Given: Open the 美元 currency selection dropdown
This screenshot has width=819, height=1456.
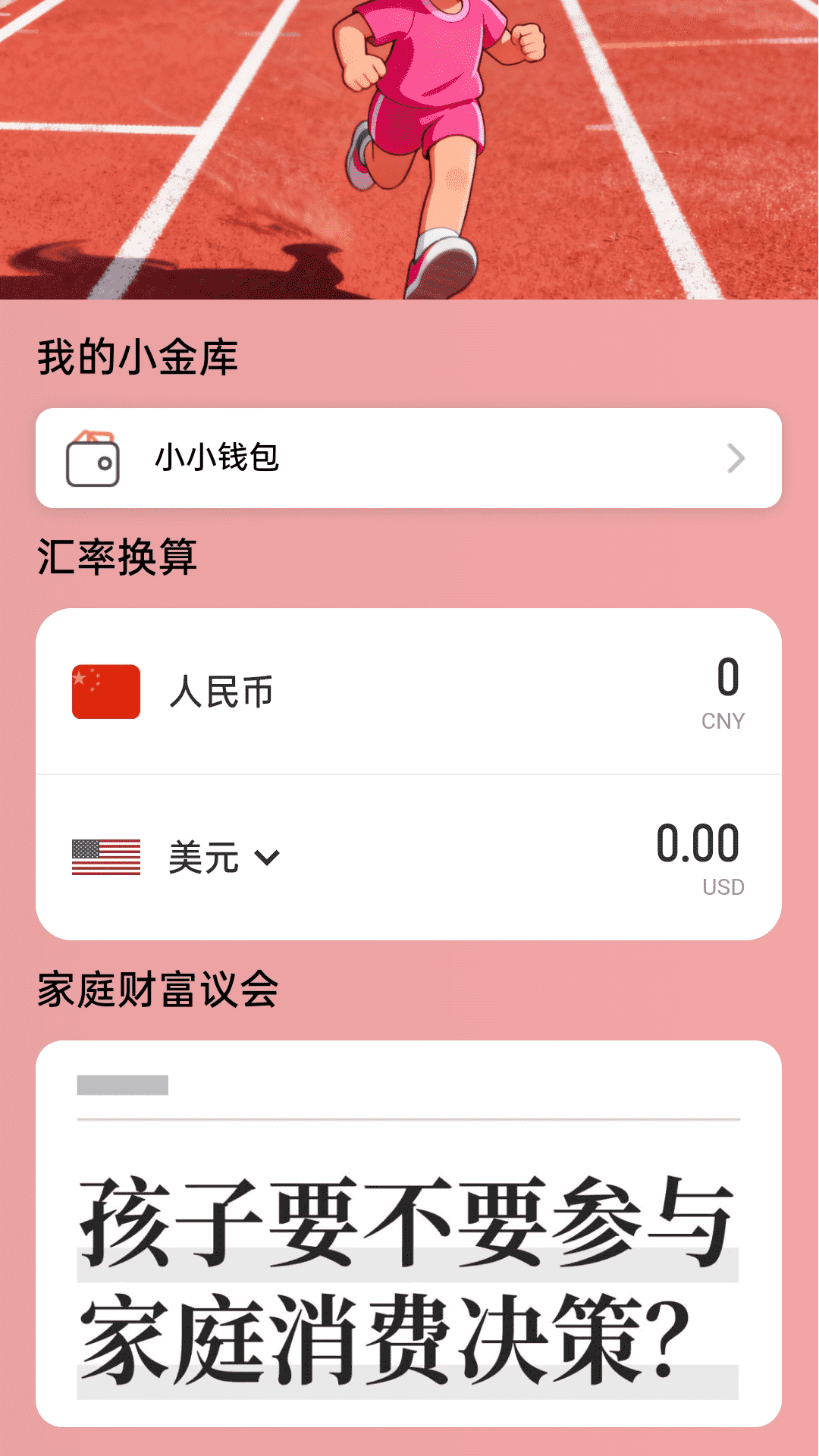Looking at the screenshot, I should pyautogui.click(x=267, y=858).
